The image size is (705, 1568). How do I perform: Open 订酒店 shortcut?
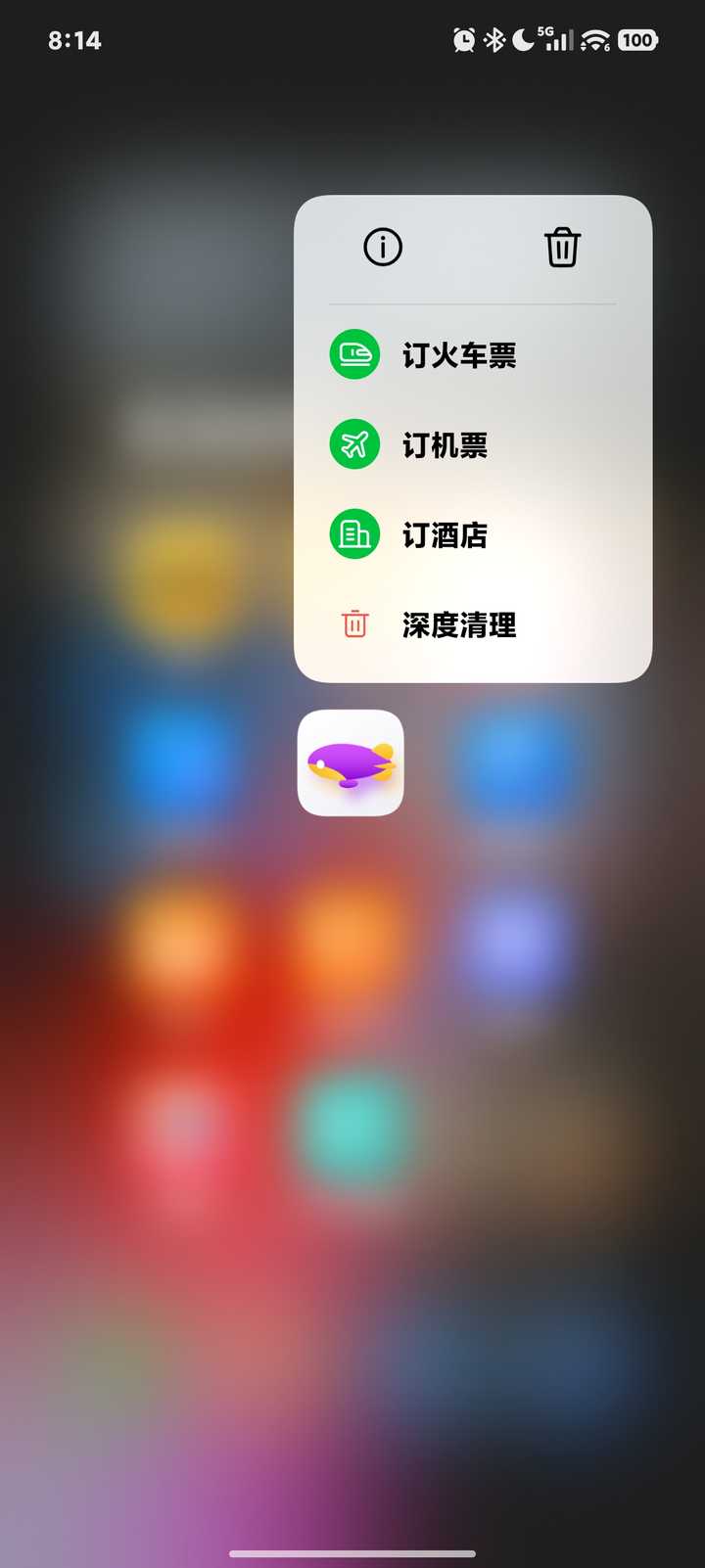445,535
